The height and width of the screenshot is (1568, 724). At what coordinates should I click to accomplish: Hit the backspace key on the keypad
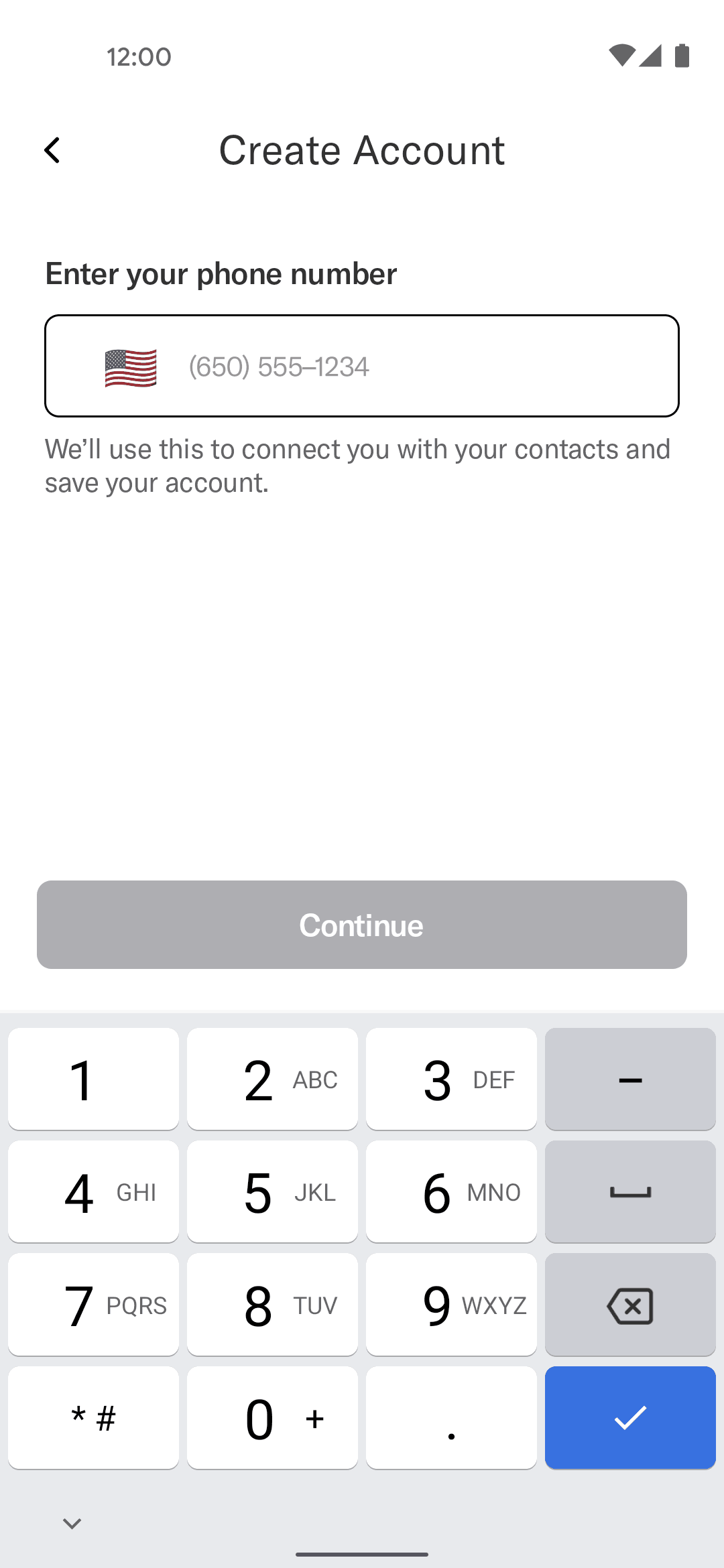coord(630,1305)
